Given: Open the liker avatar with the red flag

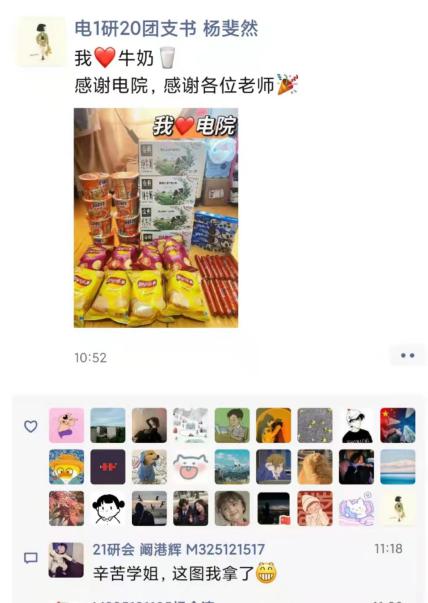Looking at the screenshot, I should coord(398,425).
